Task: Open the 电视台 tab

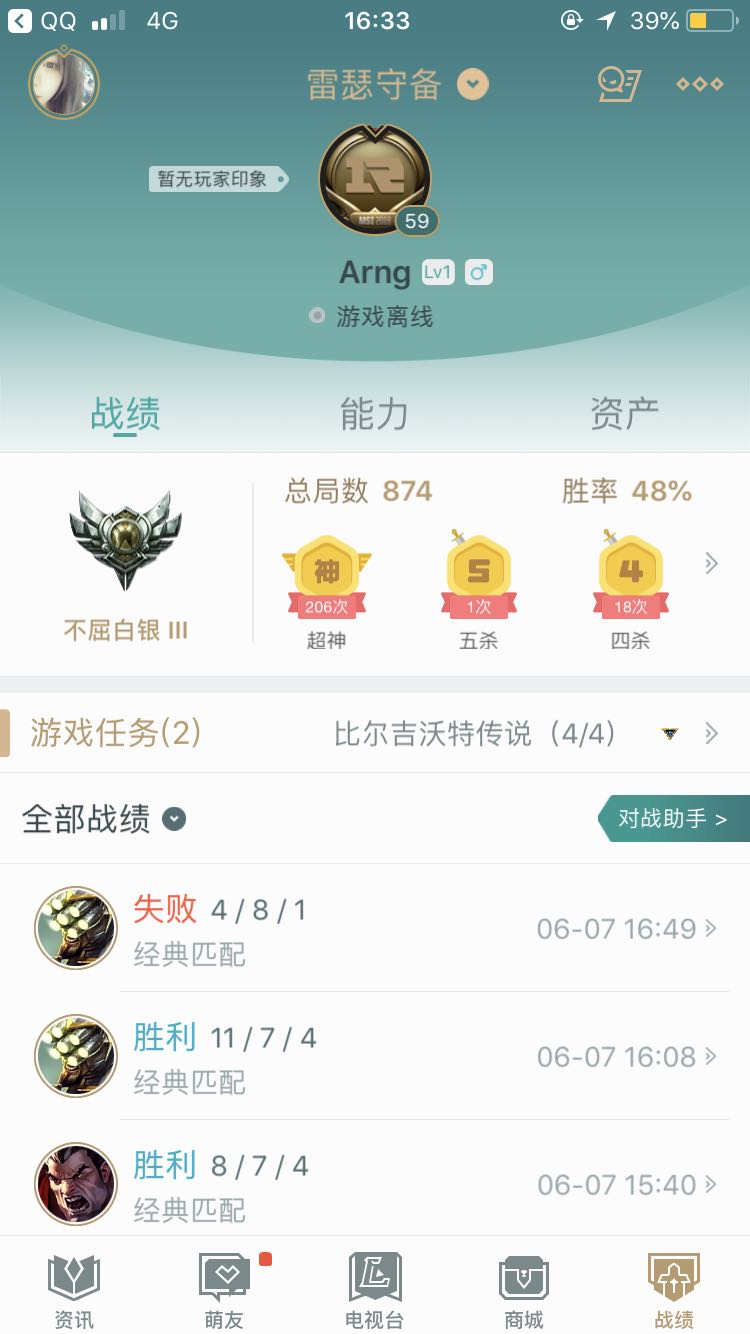Action: (374, 1290)
